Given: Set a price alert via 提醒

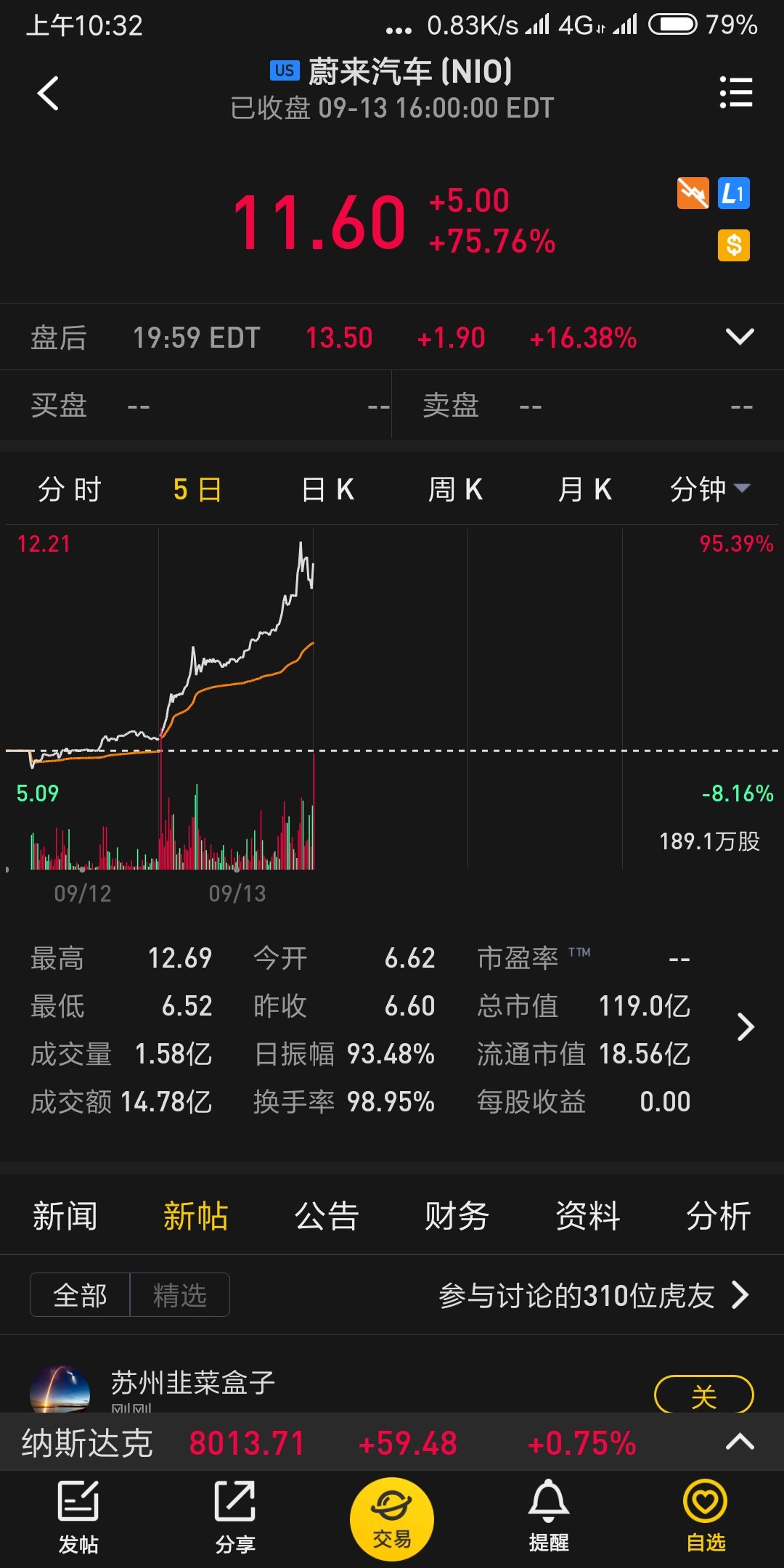Looking at the screenshot, I should [549, 1516].
